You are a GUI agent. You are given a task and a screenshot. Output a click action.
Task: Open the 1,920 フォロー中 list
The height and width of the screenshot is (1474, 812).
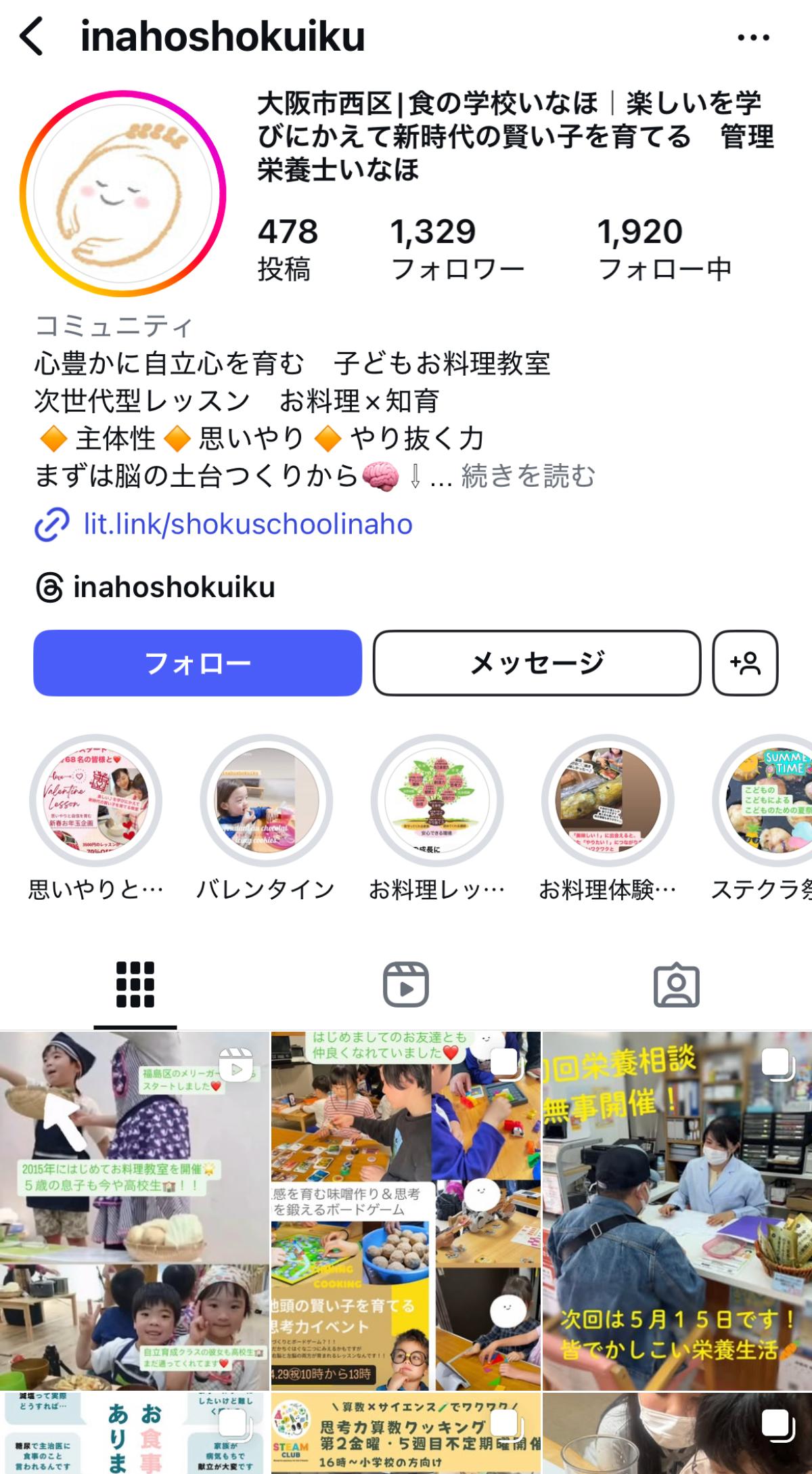coord(664,249)
